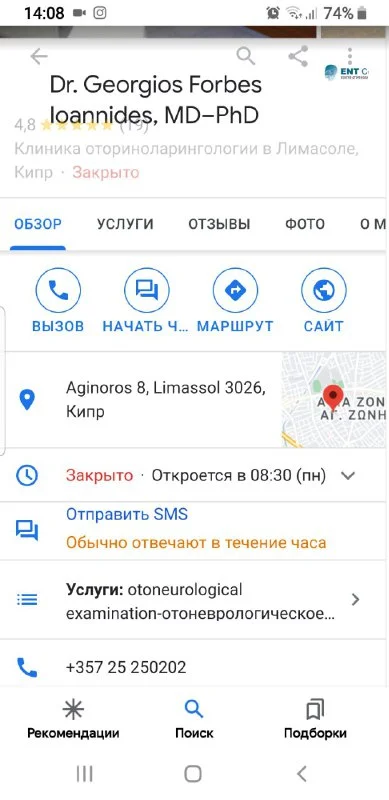Open the Рекомендации bottom tab
This screenshot has height=800, width=389.
point(73,720)
